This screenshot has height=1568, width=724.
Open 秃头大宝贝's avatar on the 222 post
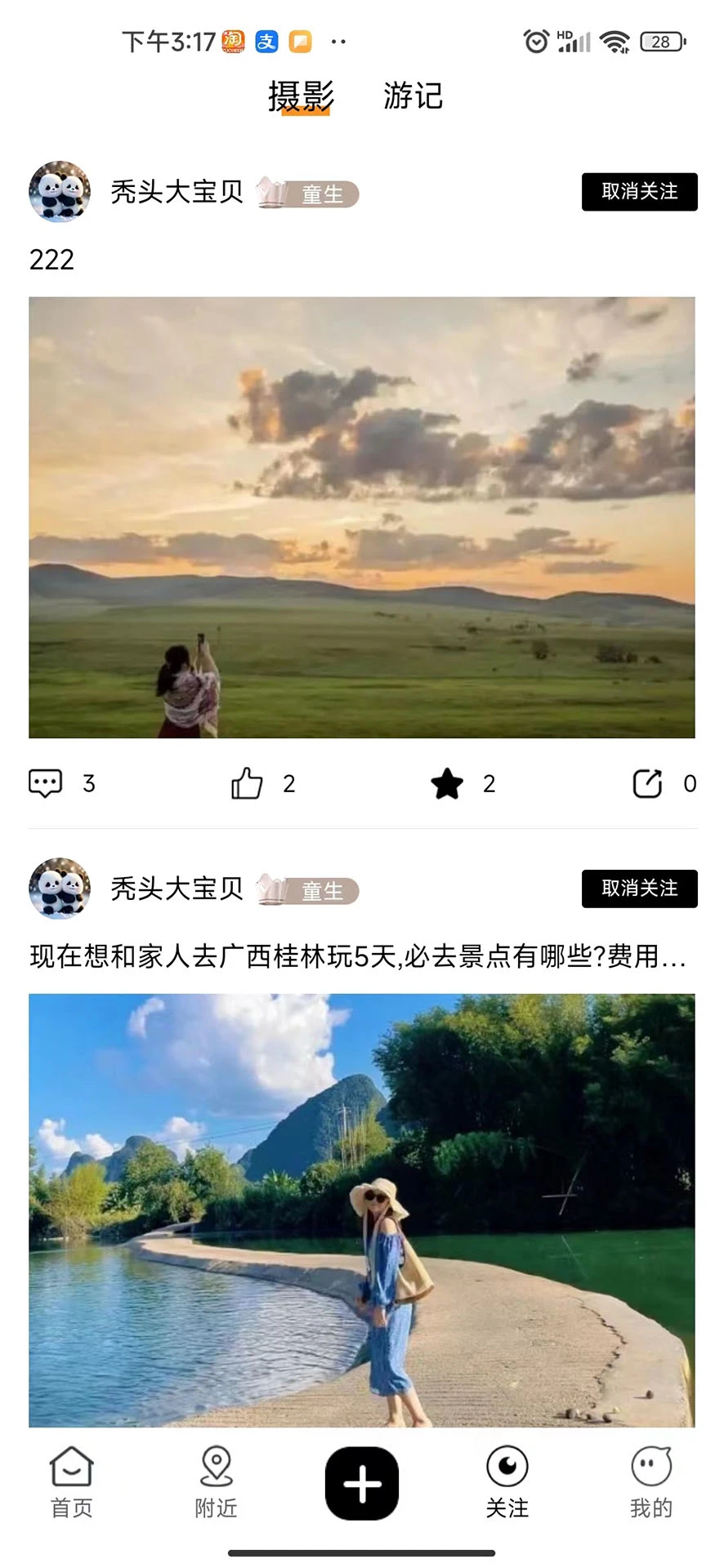point(60,192)
